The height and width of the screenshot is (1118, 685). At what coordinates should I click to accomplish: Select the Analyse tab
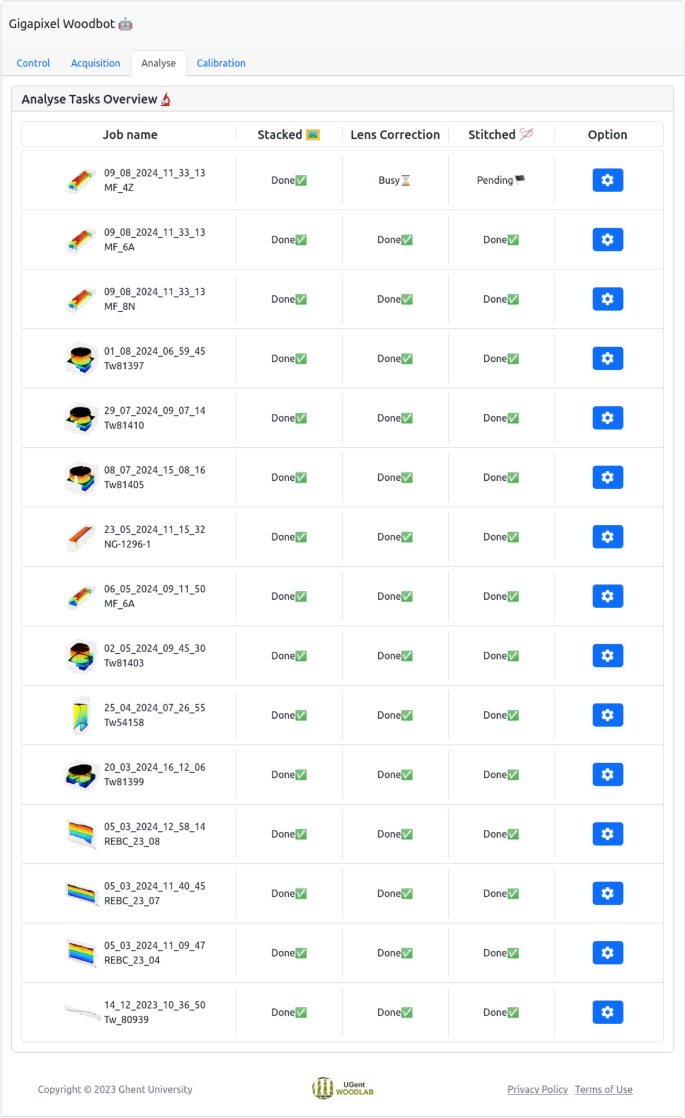pyautogui.click(x=158, y=63)
